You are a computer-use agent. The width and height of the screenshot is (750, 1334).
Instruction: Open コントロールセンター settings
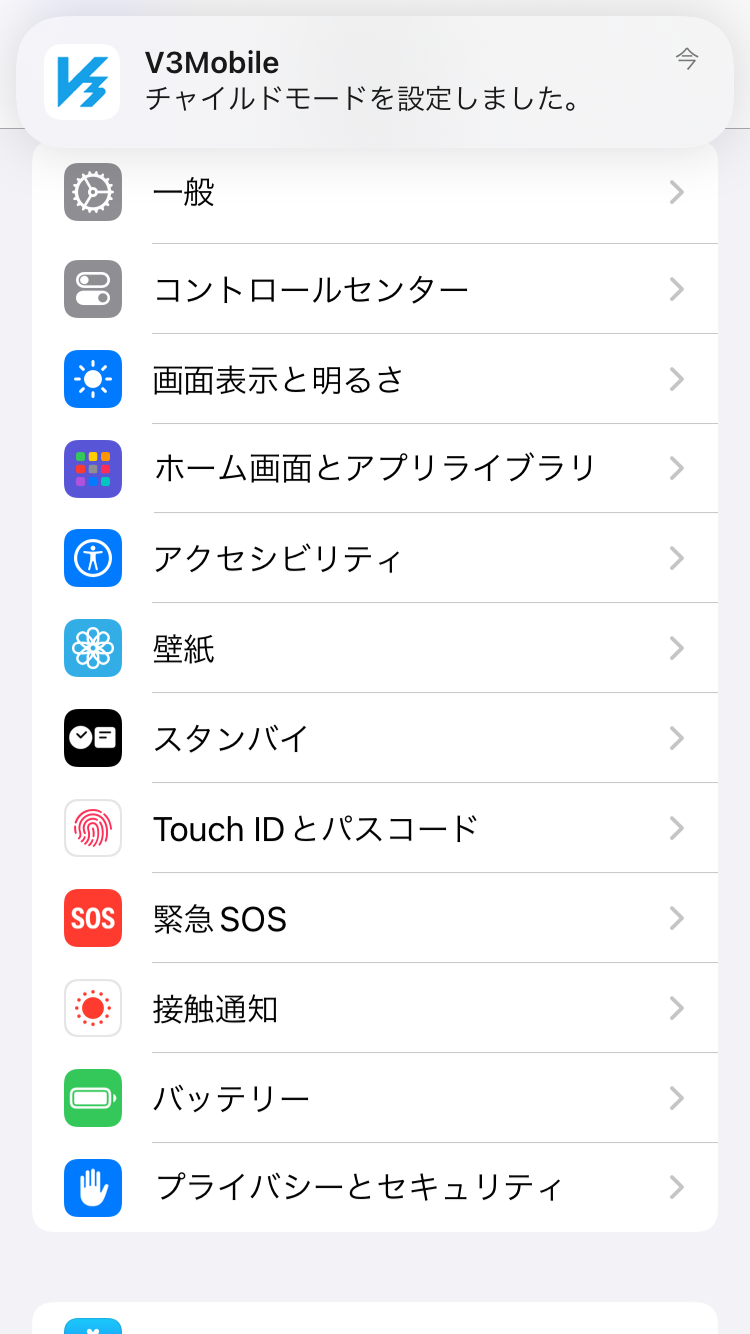(x=375, y=289)
